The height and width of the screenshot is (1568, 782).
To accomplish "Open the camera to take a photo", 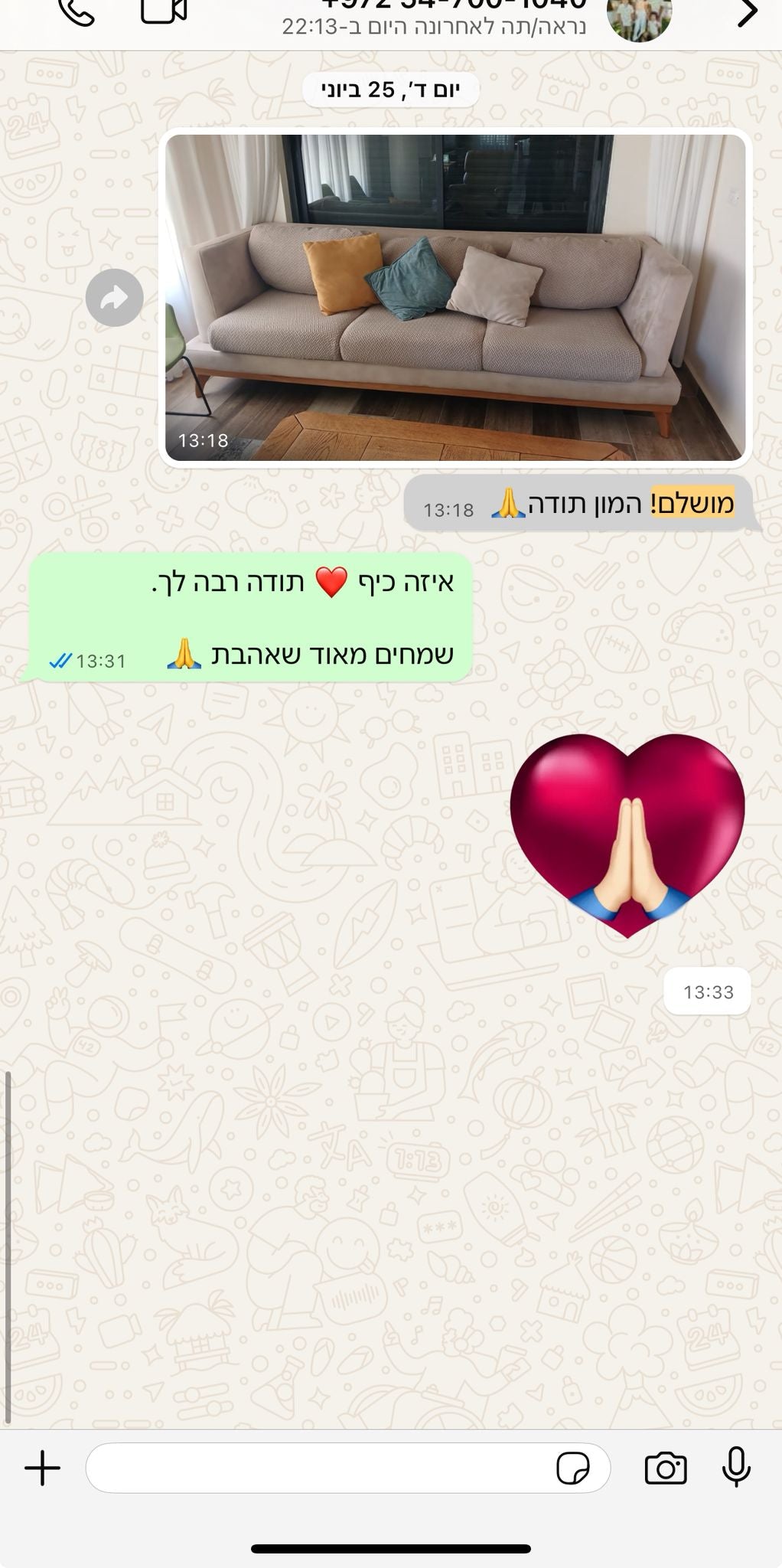I will click(x=666, y=1468).
